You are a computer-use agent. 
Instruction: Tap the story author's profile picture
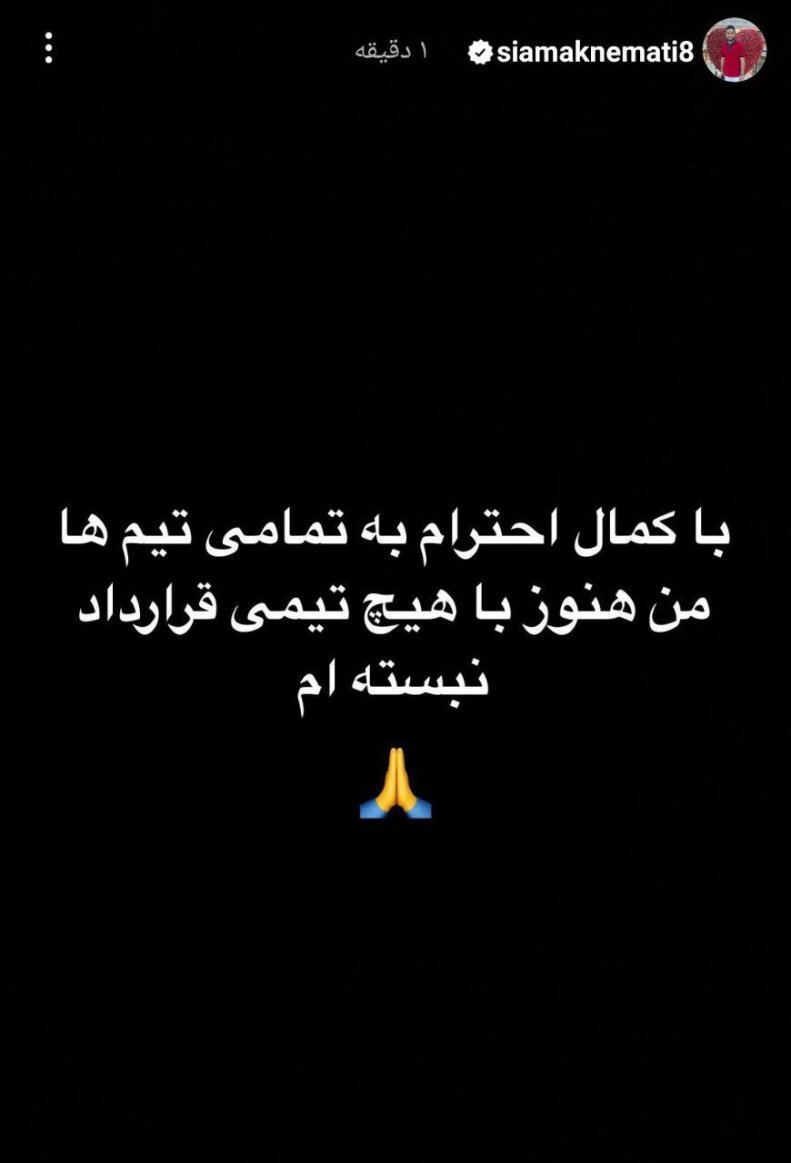735,50
